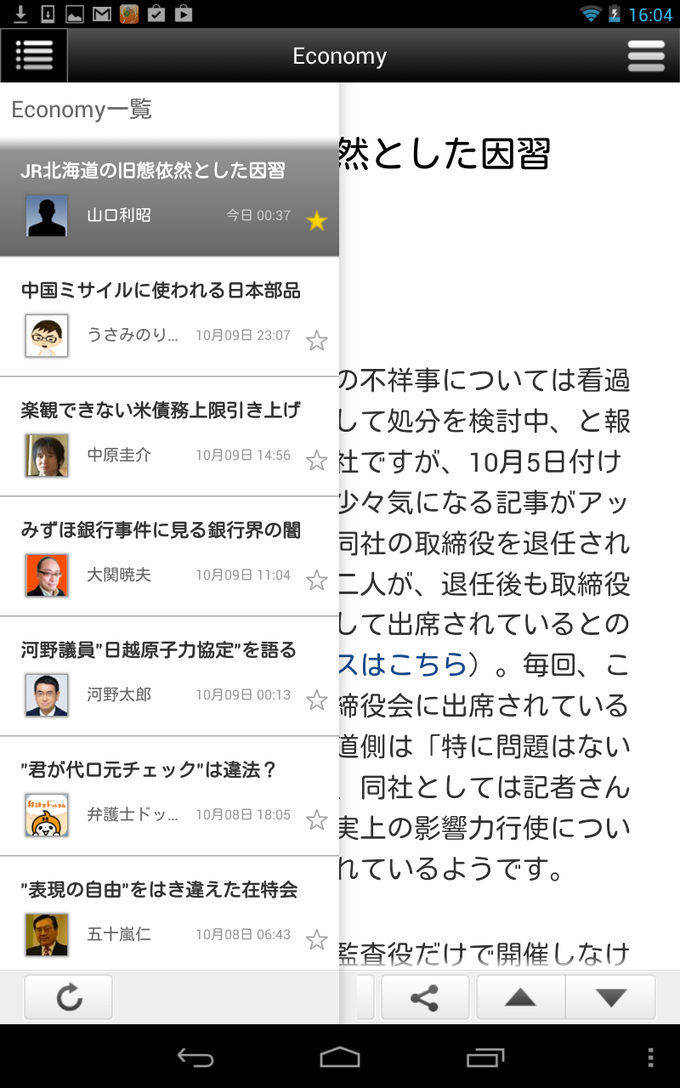The height and width of the screenshot is (1088, 680).
Task: Unstar the JR北海道 article
Action: pos(317,221)
